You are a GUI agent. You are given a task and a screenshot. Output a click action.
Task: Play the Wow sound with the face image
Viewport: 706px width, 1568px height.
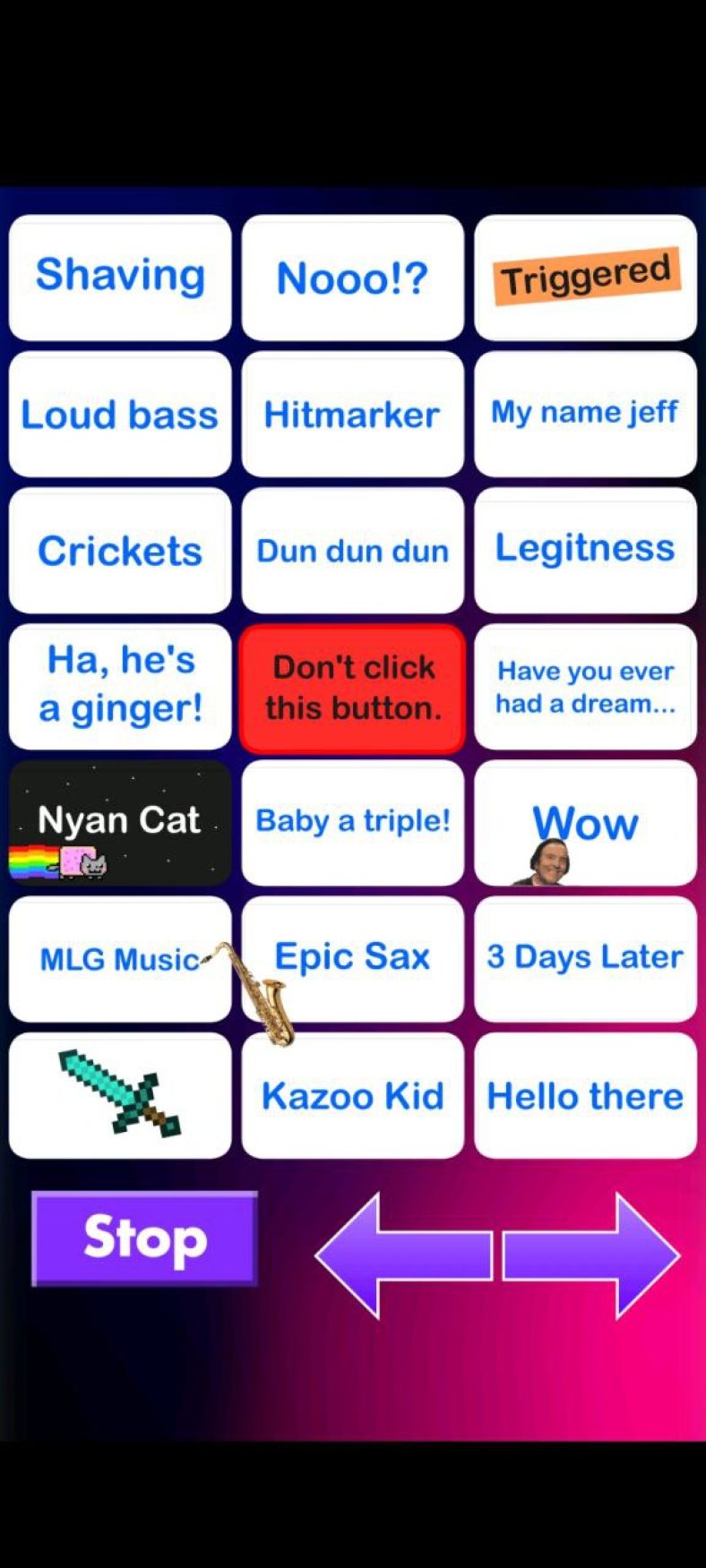pos(584,822)
